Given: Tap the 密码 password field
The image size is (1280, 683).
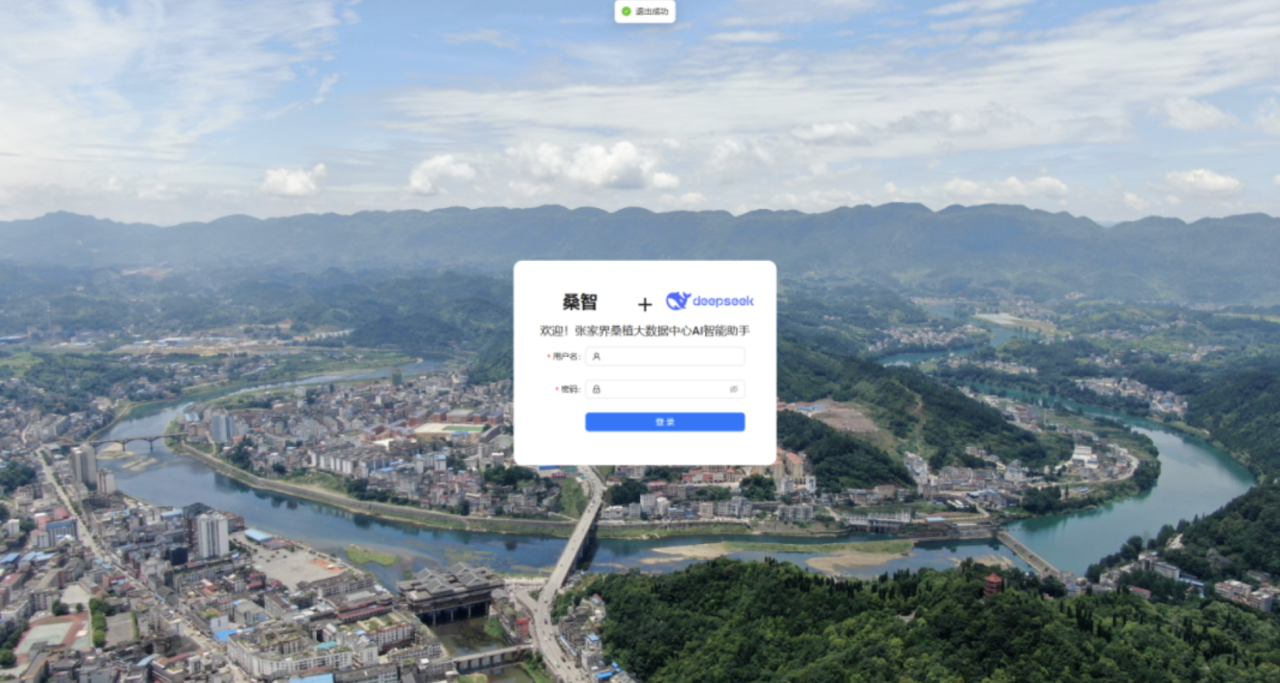Looking at the screenshot, I should click(660, 389).
